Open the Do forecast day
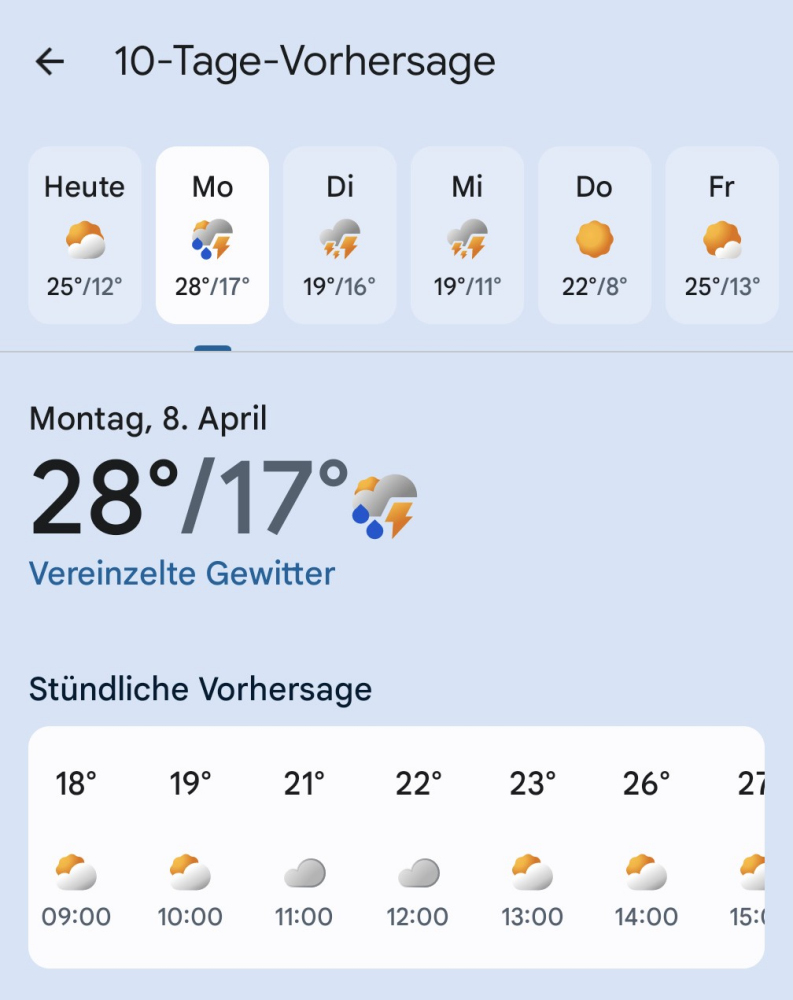This screenshot has height=1000, width=793. pos(594,236)
